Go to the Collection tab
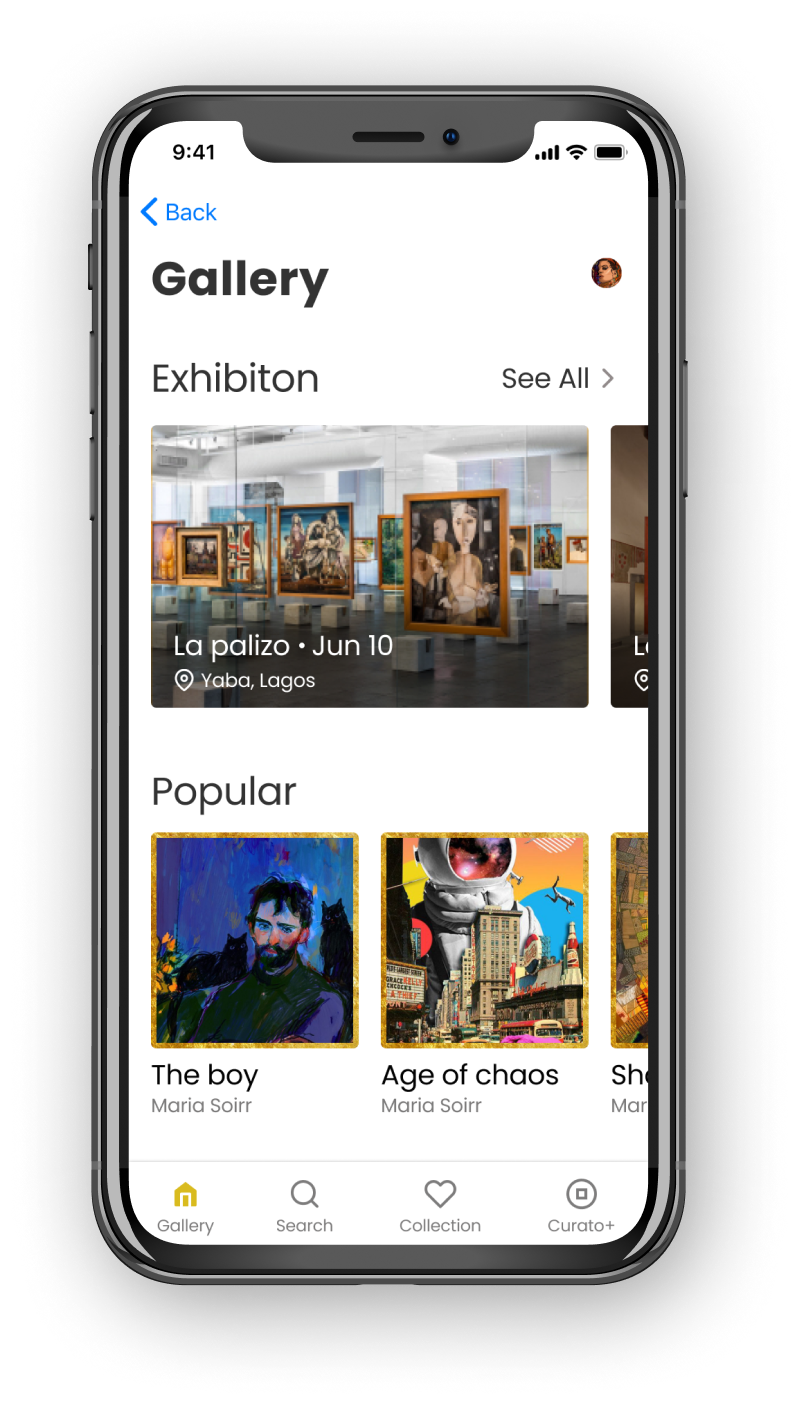 click(x=440, y=1206)
